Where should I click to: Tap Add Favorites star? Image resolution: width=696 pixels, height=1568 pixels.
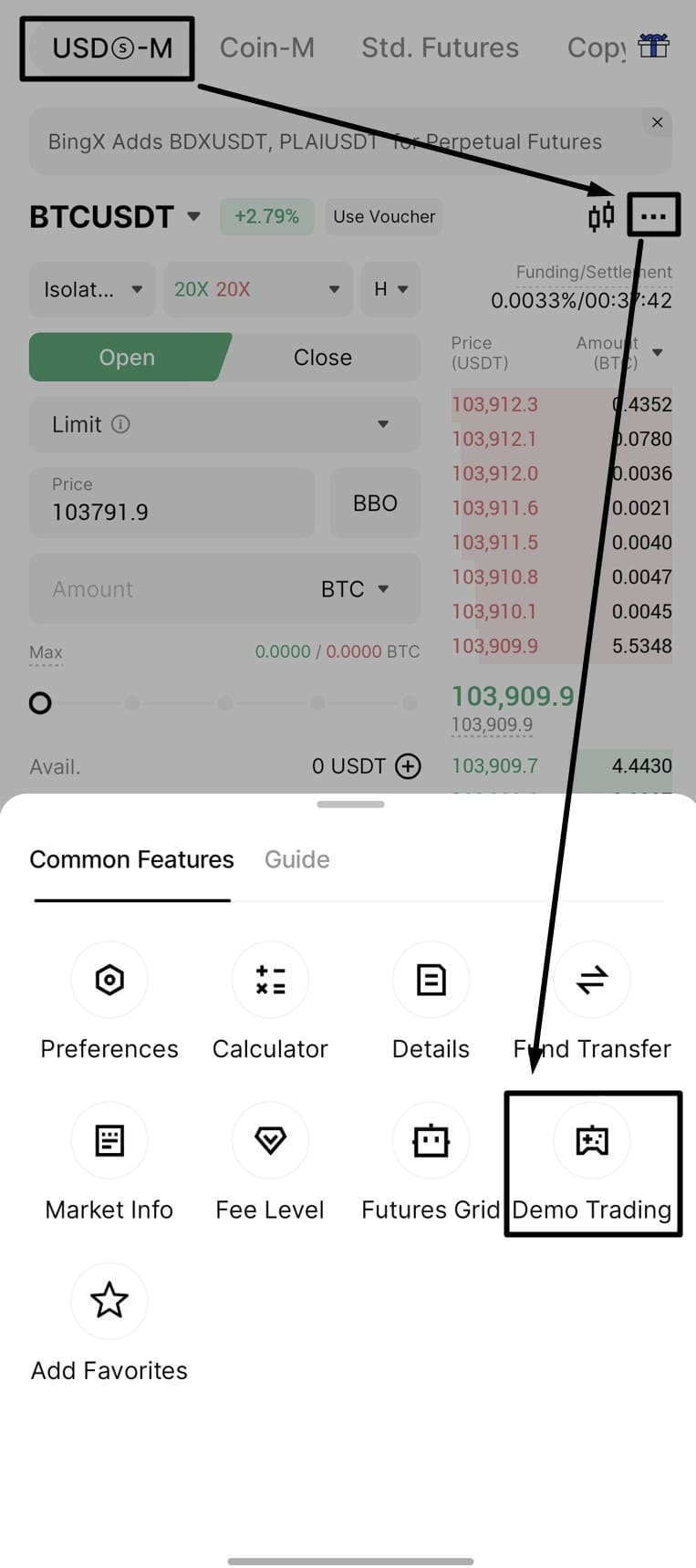point(109,1301)
